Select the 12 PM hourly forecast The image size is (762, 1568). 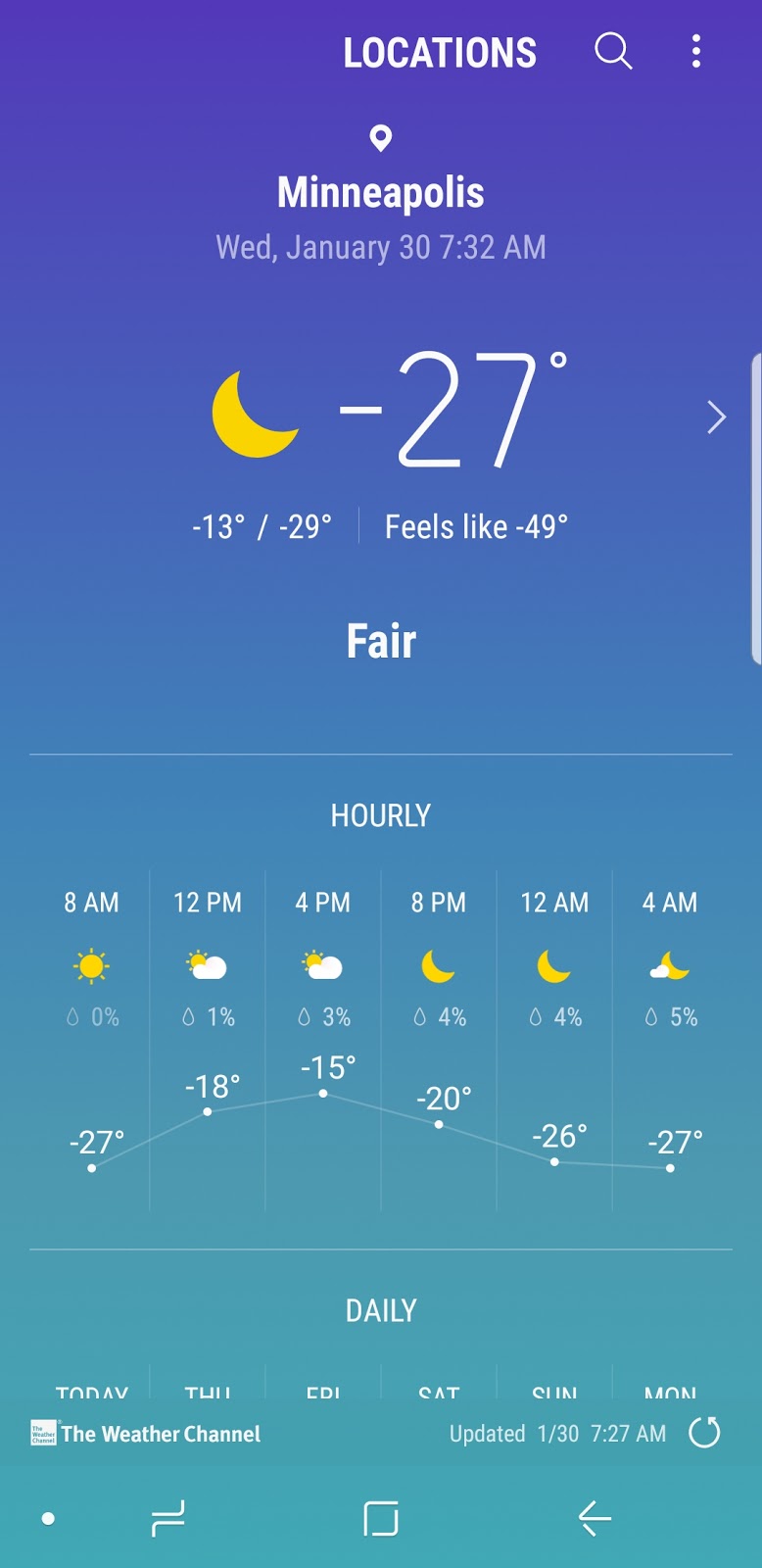pyautogui.click(x=208, y=1039)
